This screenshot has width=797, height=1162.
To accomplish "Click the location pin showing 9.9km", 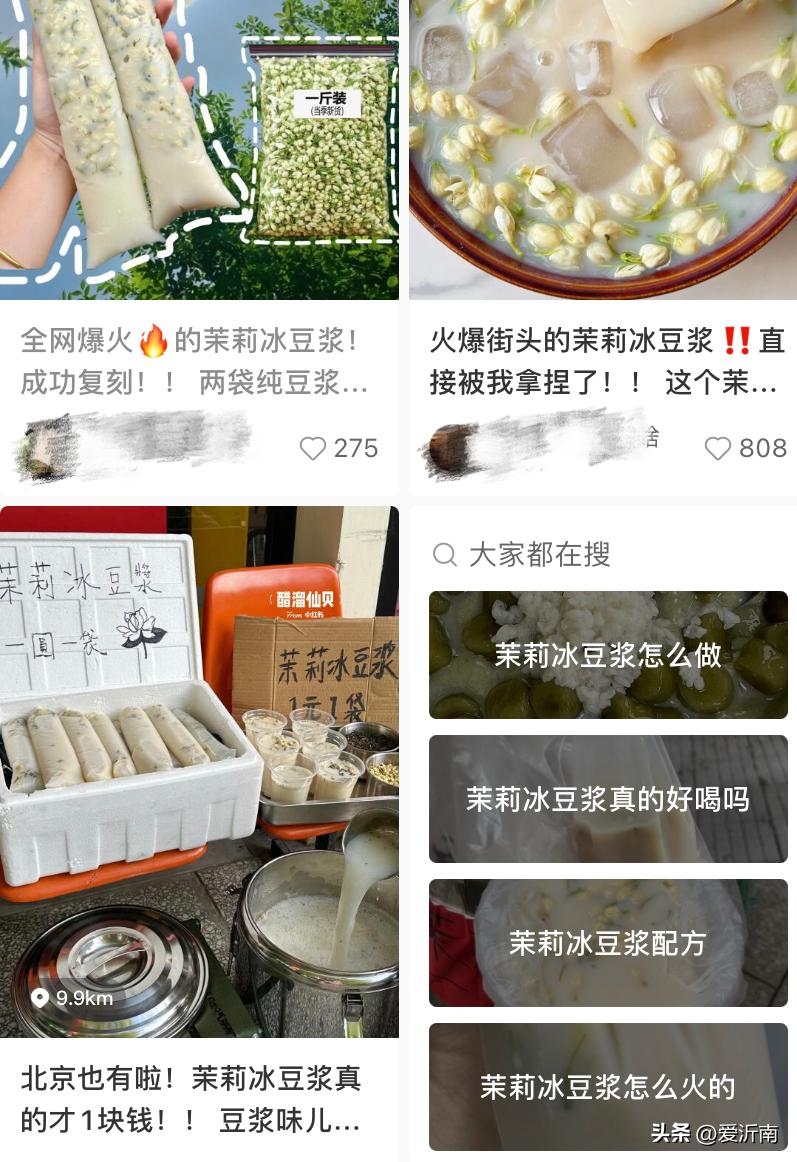I will click(38, 999).
